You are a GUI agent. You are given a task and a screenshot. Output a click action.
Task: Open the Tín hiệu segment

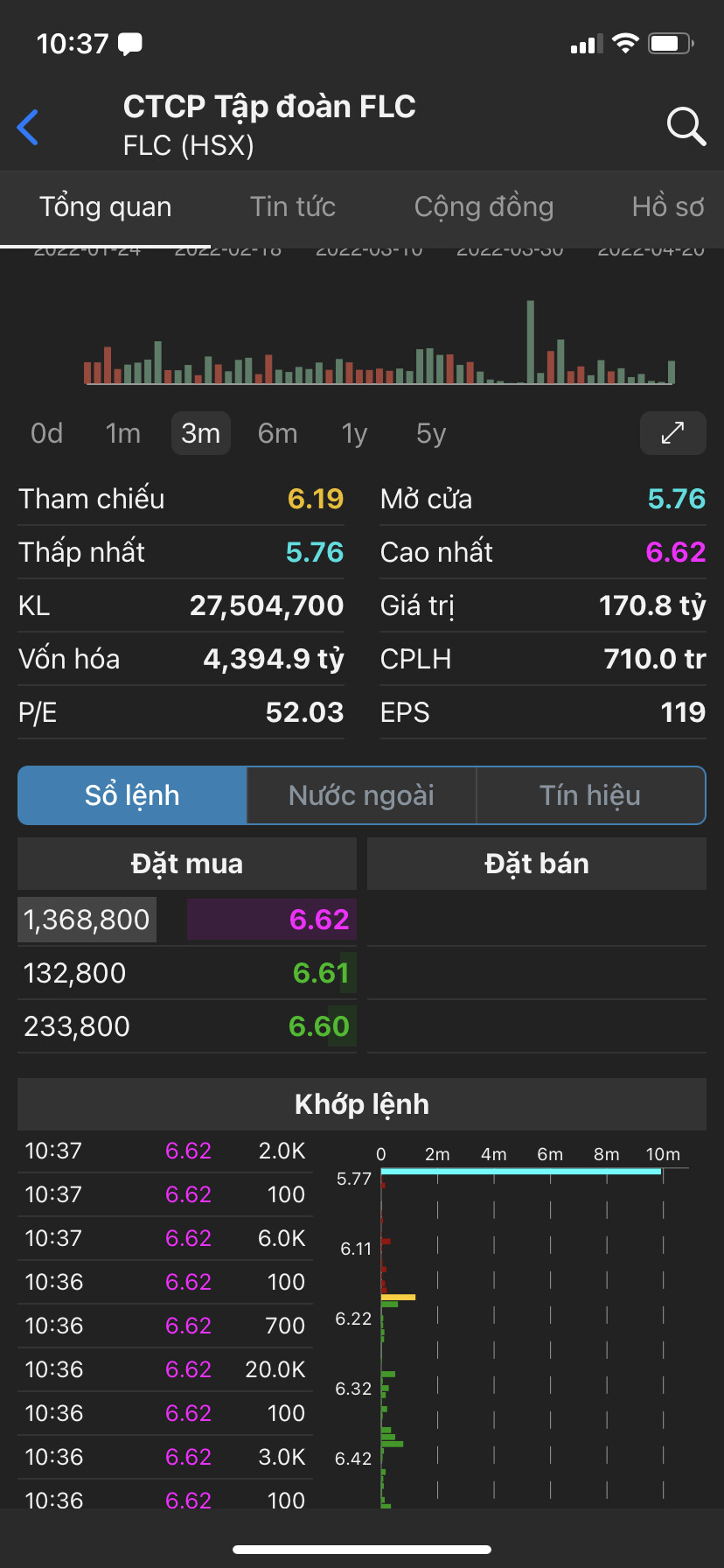[590, 795]
